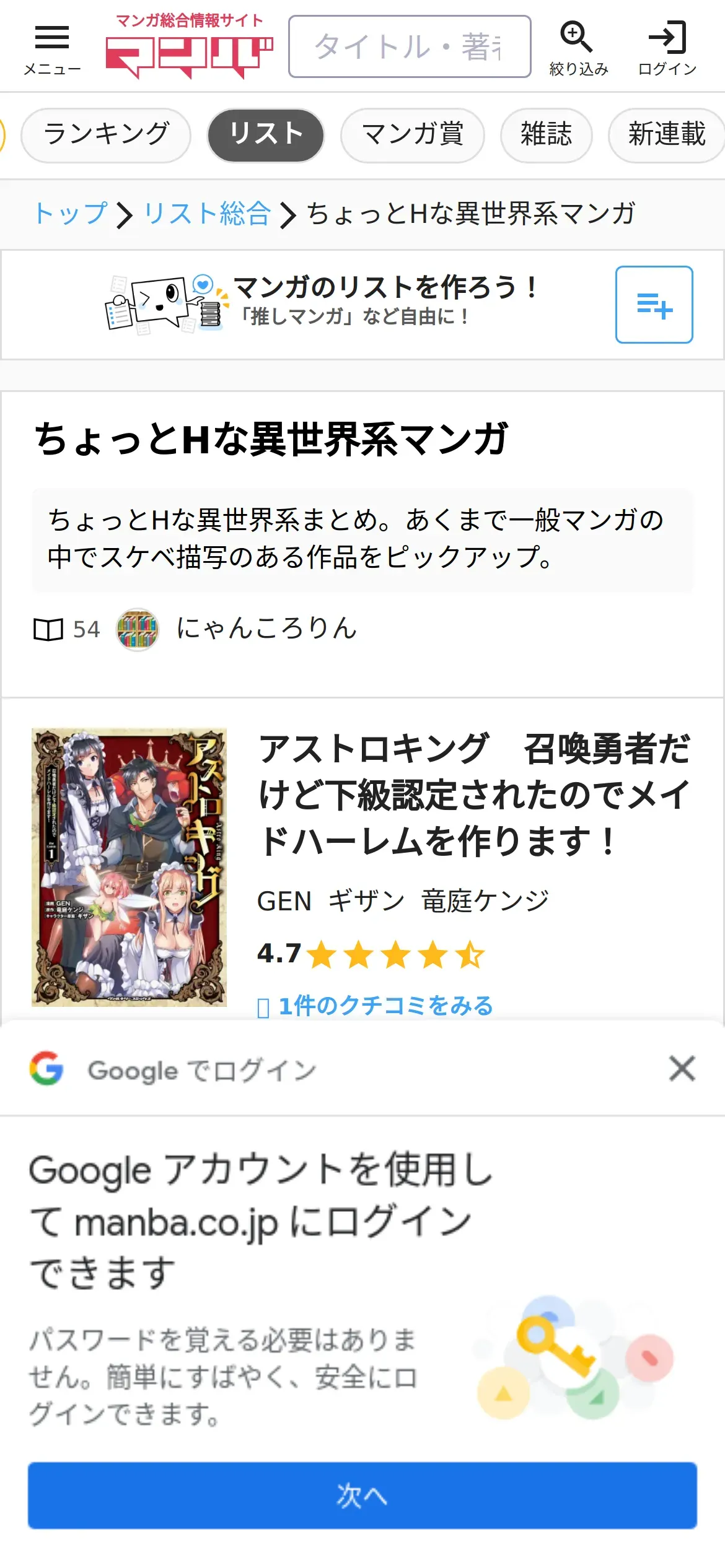Open the 雑誌 tab
The width and height of the screenshot is (725, 1568).
(x=546, y=135)
